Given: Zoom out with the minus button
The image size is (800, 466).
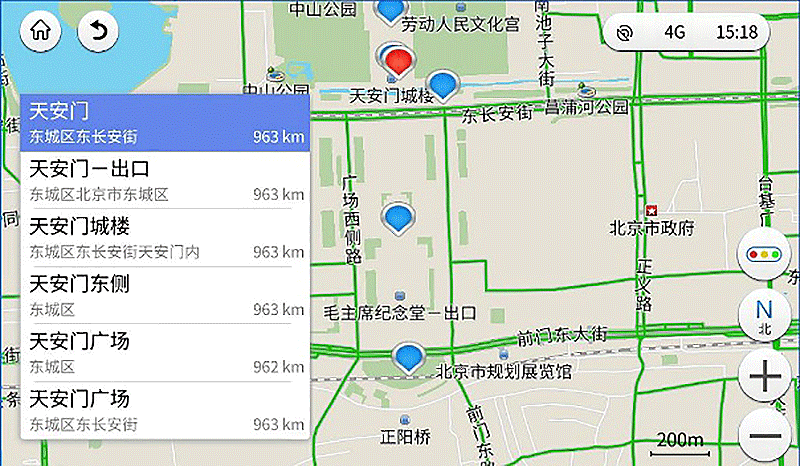Looking at the screenshot, I should pyautogui.click(x=764, y=435).
